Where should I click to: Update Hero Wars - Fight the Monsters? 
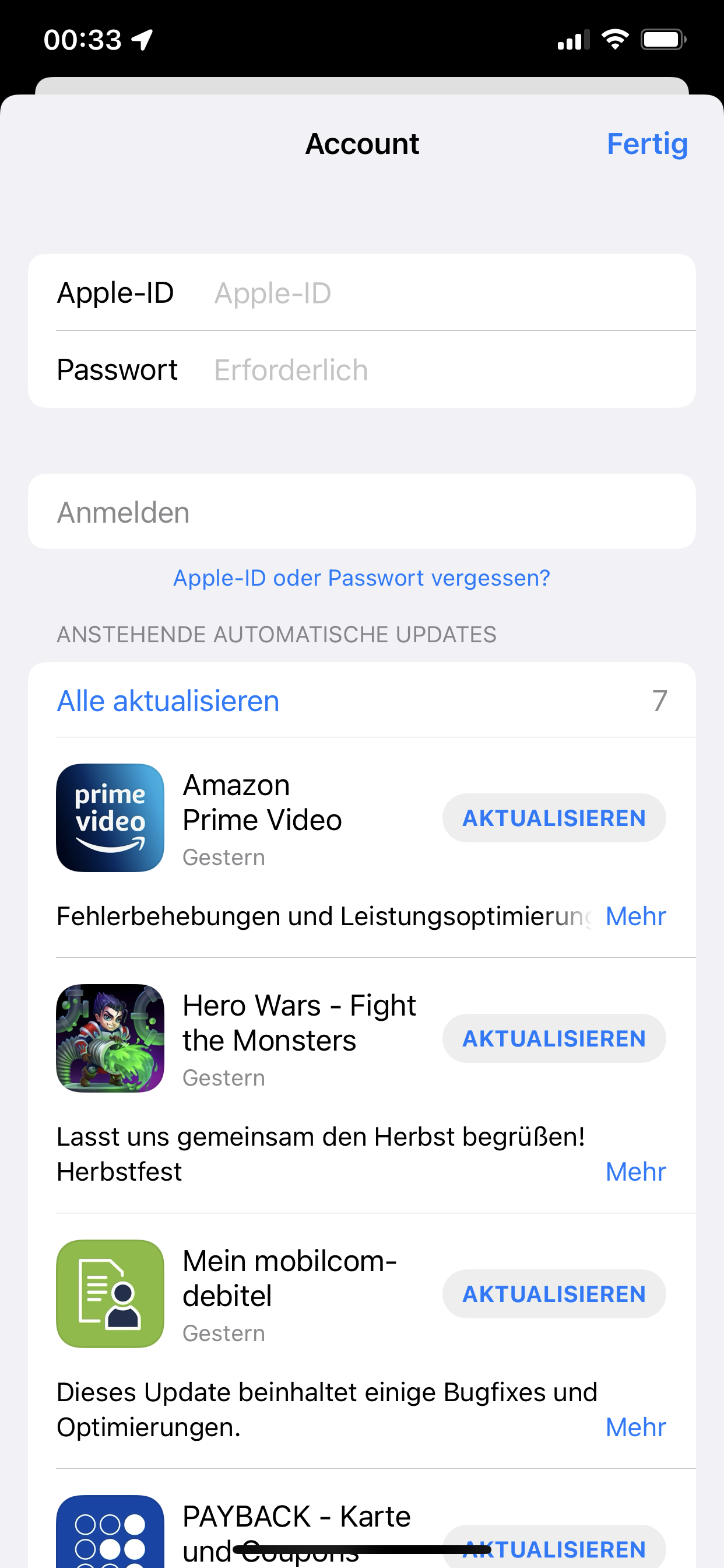[554, 1038]
